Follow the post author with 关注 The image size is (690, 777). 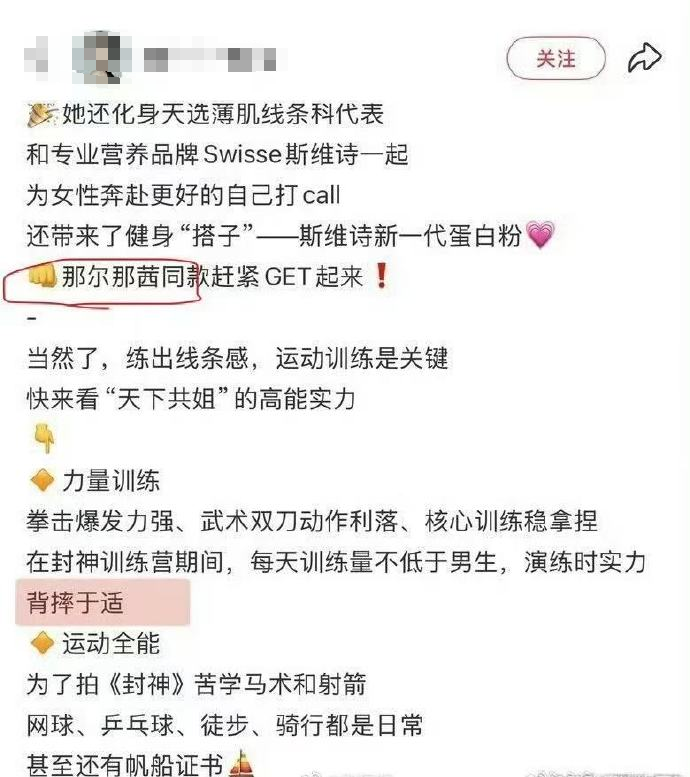pyautogui.click(x=556, y=59)
